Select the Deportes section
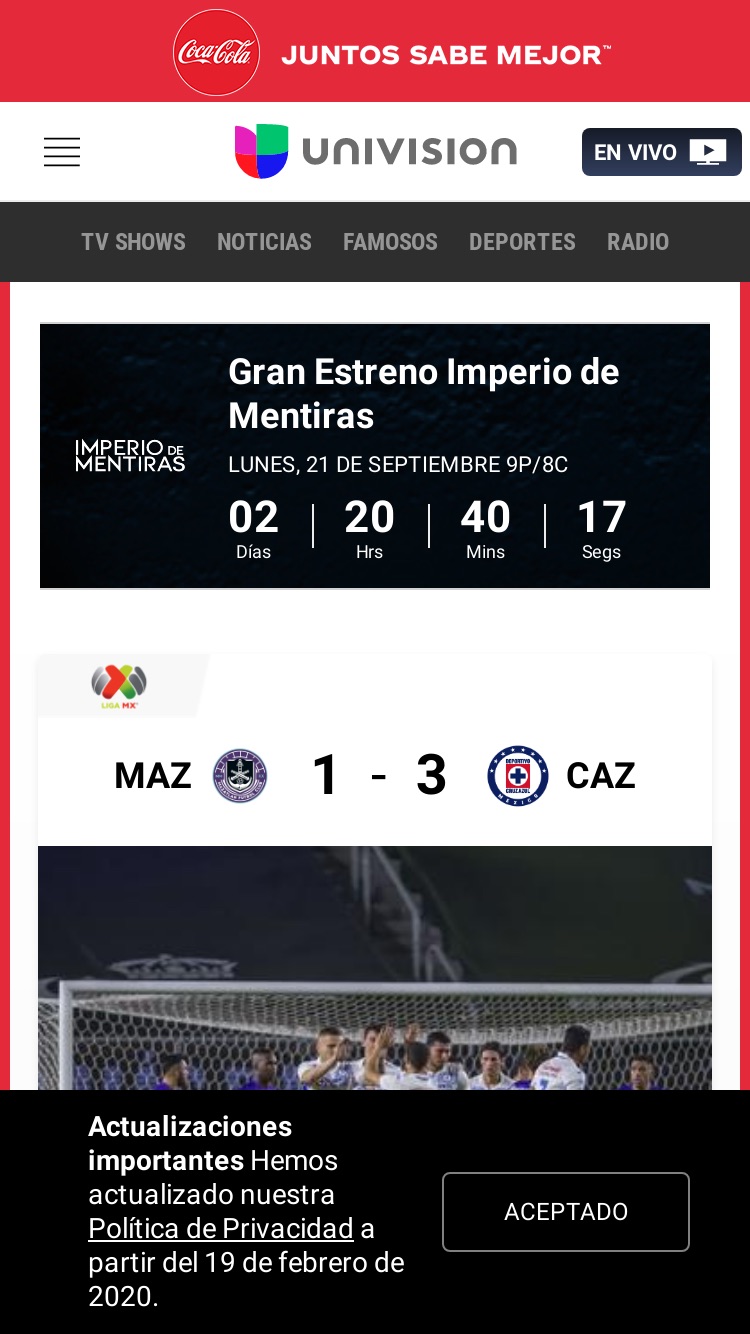This screenshot has height=1334, width=750. [522, 242]
